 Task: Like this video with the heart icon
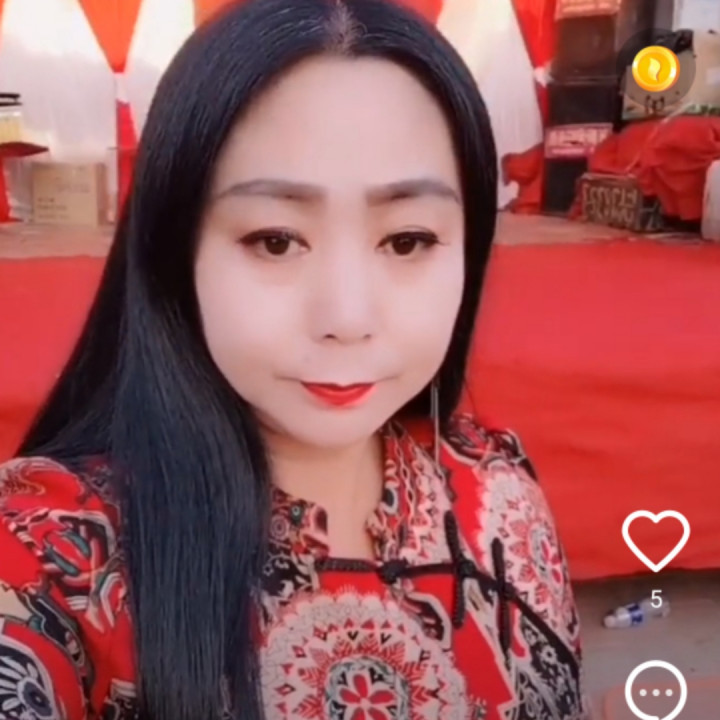[x=656, y=540]
